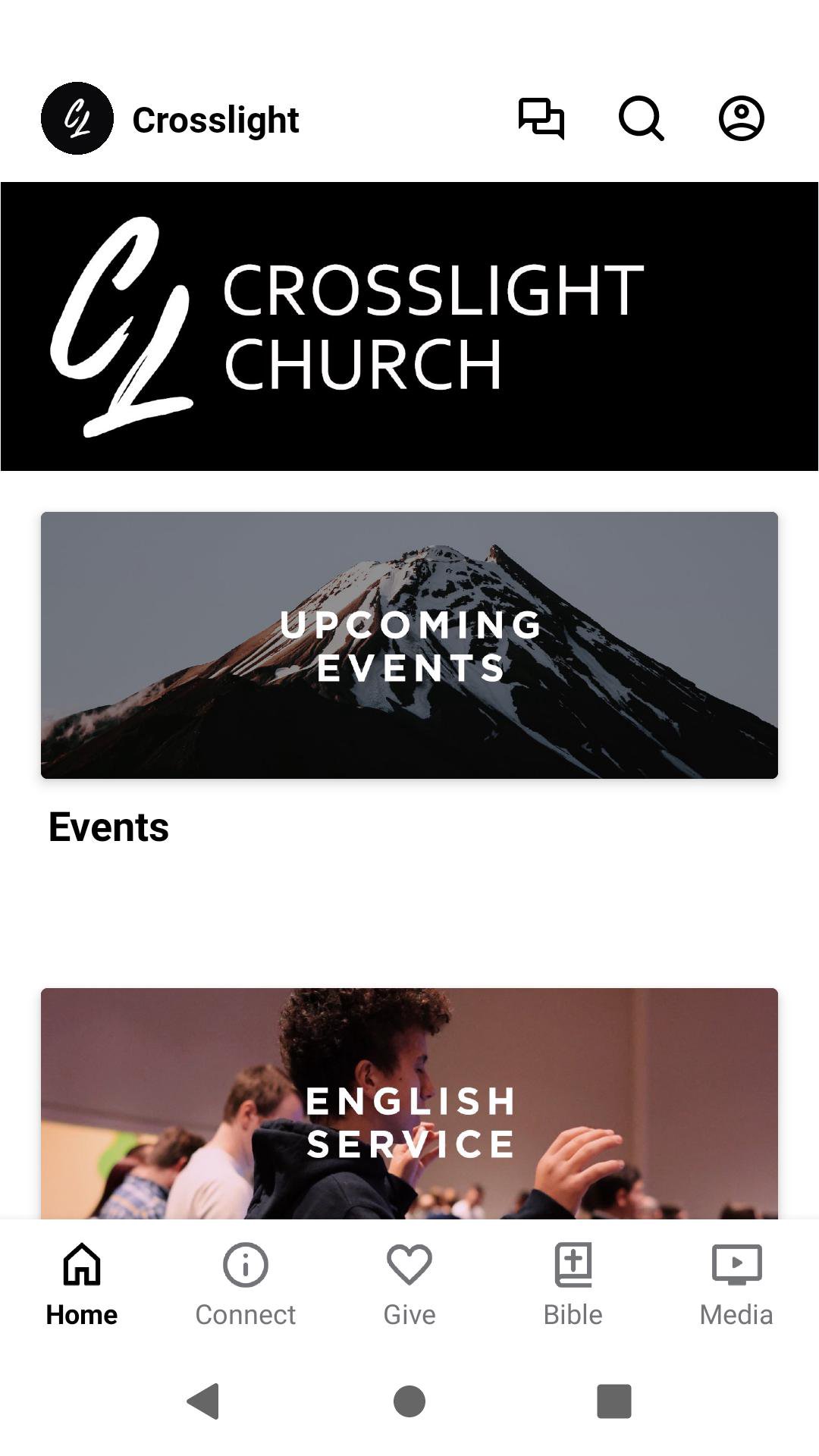Image resolution: width=819 pixels, height=1456 pixels.
Task: Go back with system back button
Action: [203, 1401]
